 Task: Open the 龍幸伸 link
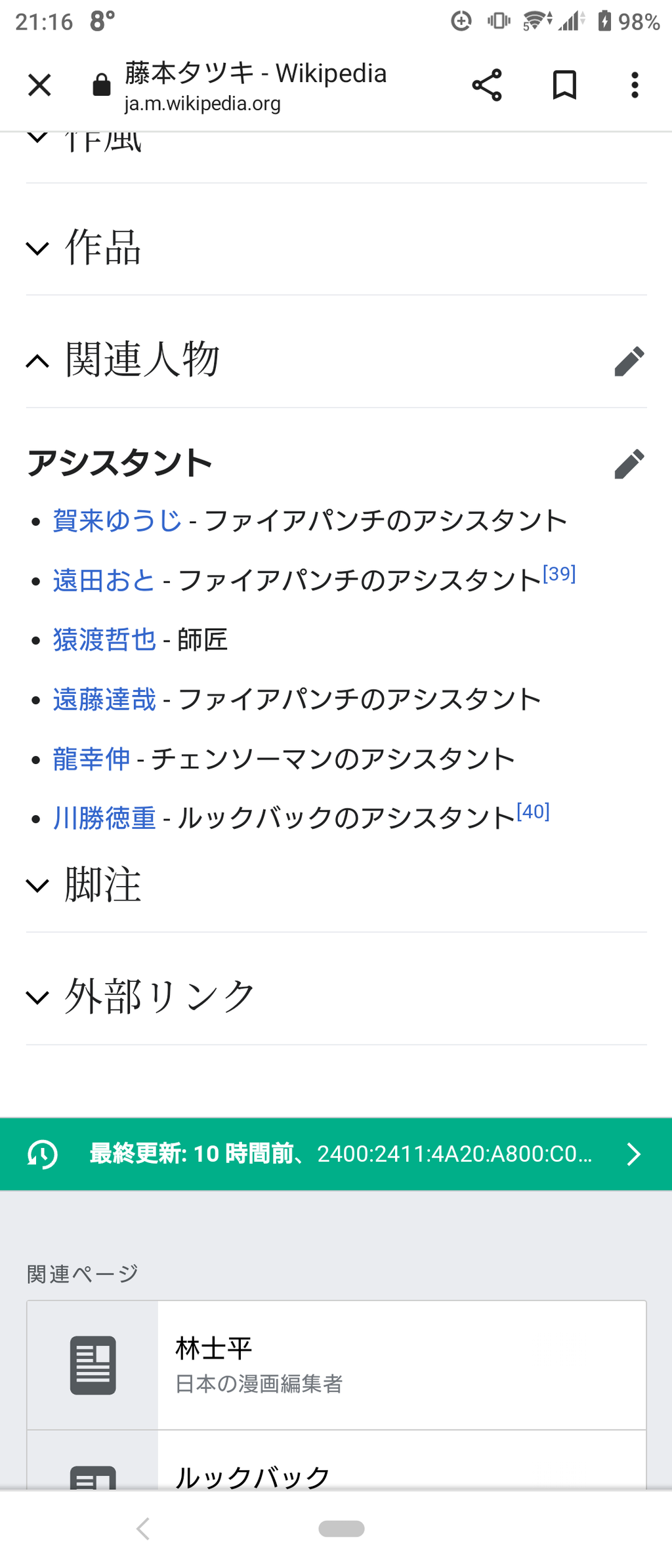click(x=91, y=759)
